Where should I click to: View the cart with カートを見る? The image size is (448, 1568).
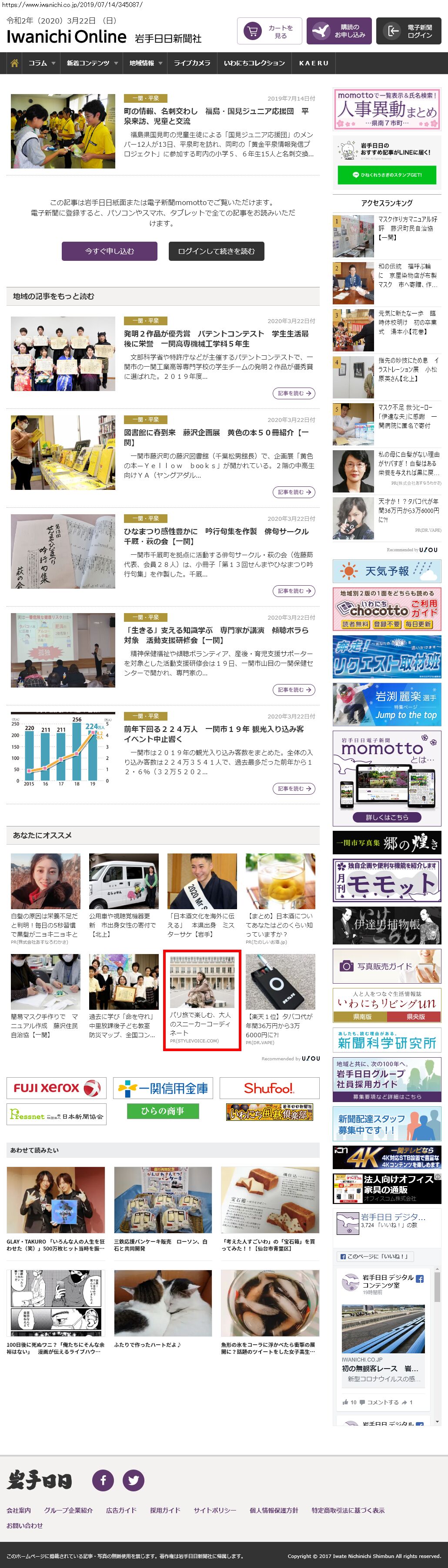point(269,32)
